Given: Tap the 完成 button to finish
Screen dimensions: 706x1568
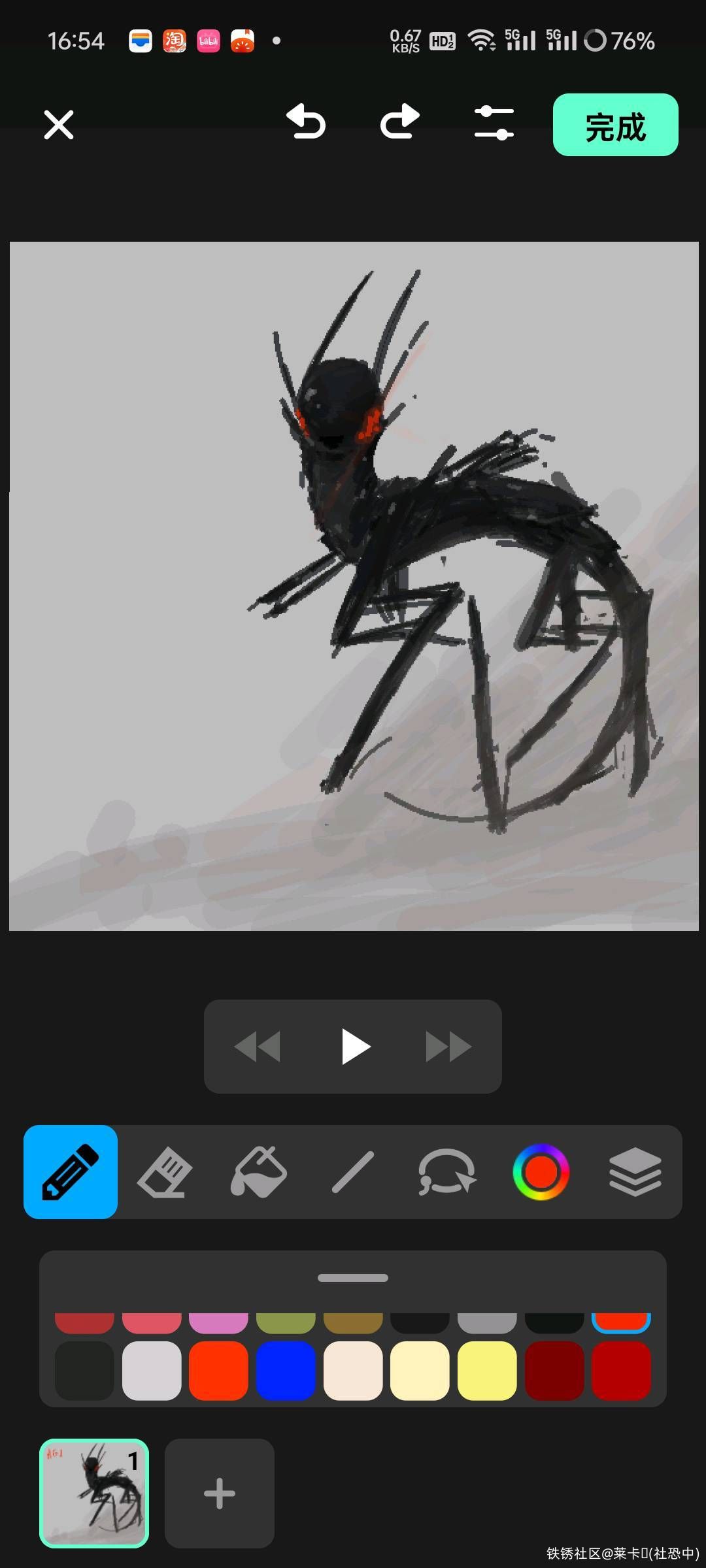Looking at the screenshot, I should tap(615, 125).
